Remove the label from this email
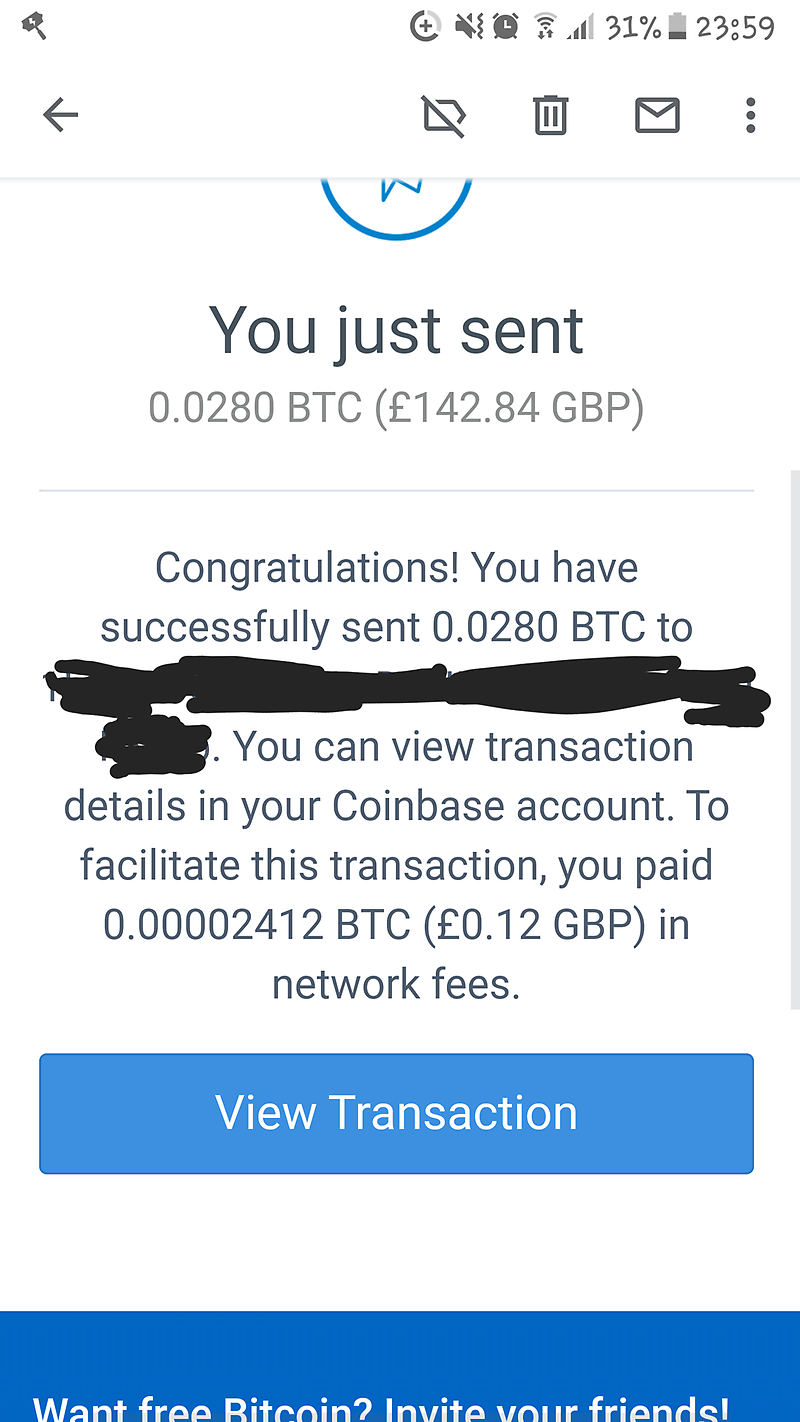 444,116
